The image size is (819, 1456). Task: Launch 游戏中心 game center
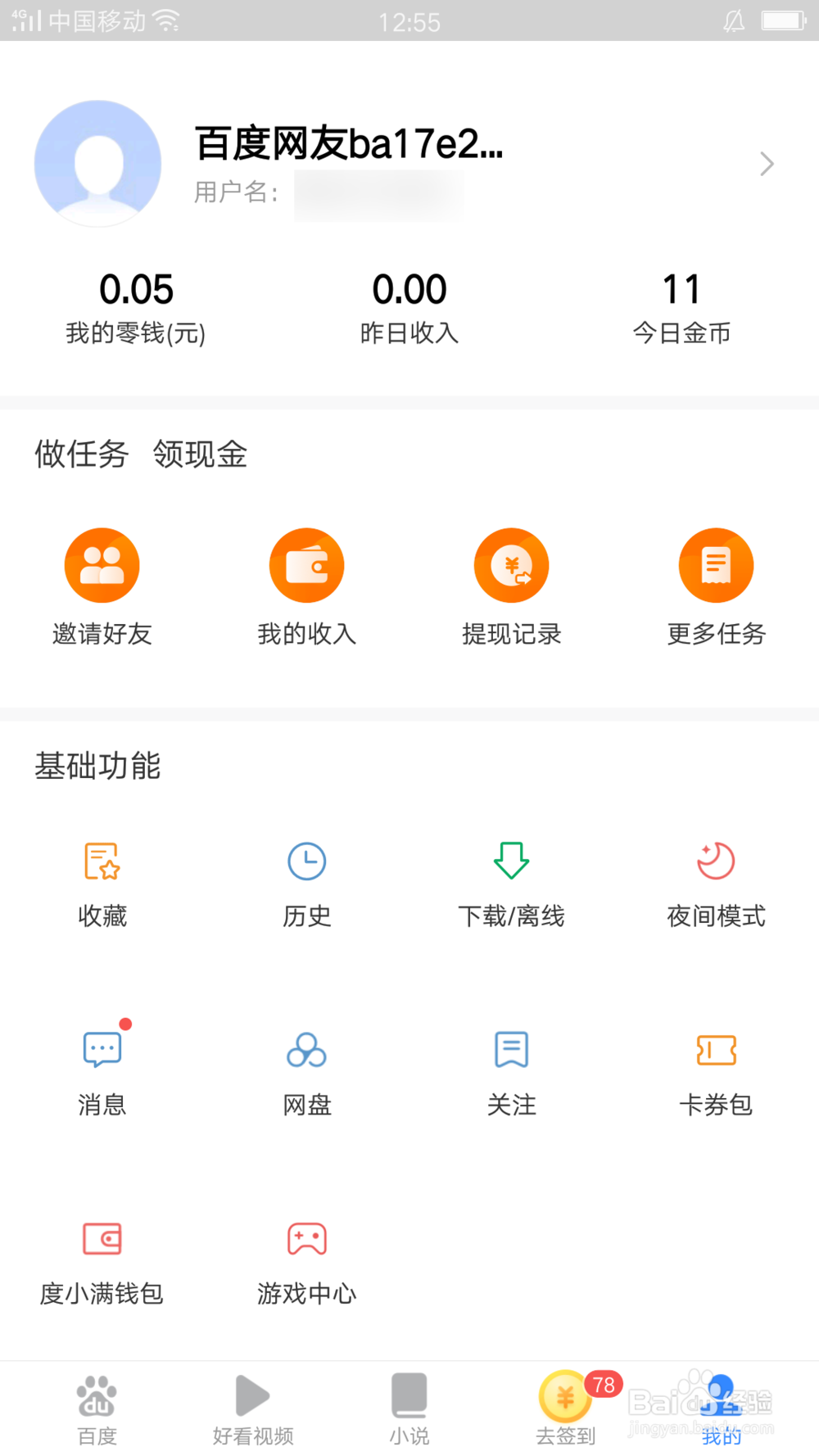[x=307, y=1261]
